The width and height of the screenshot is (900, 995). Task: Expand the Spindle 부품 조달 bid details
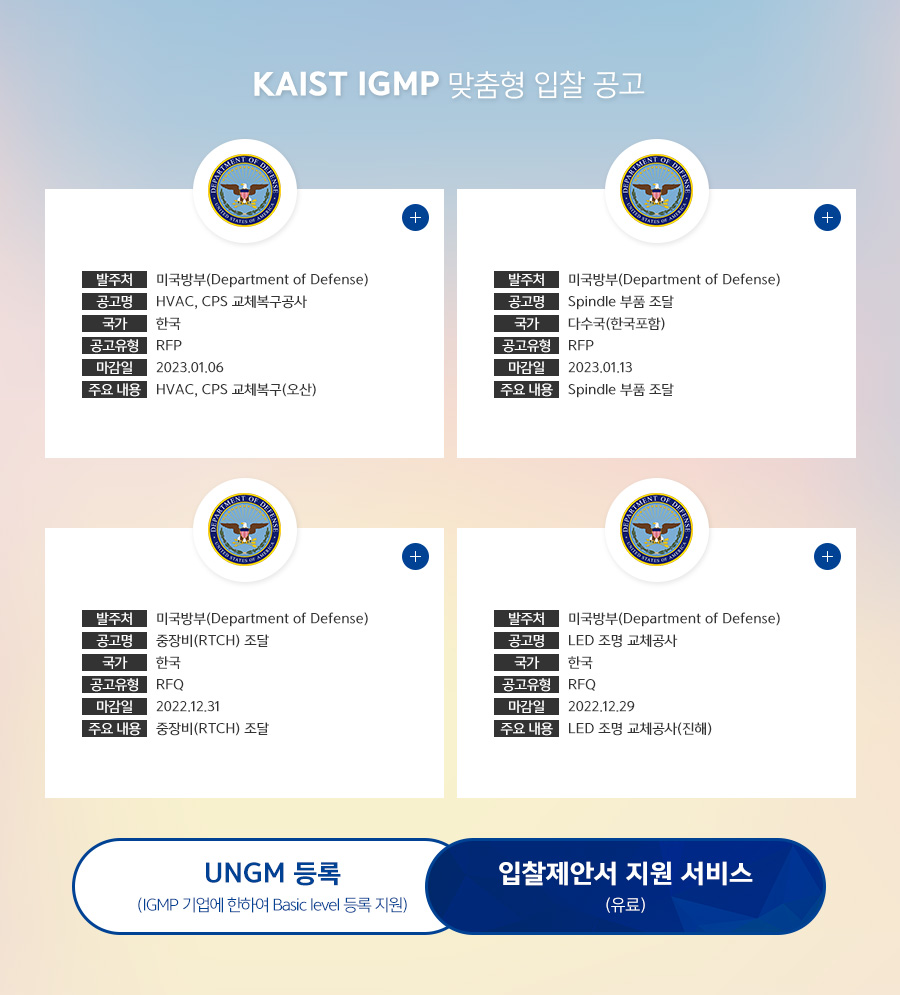827,217
